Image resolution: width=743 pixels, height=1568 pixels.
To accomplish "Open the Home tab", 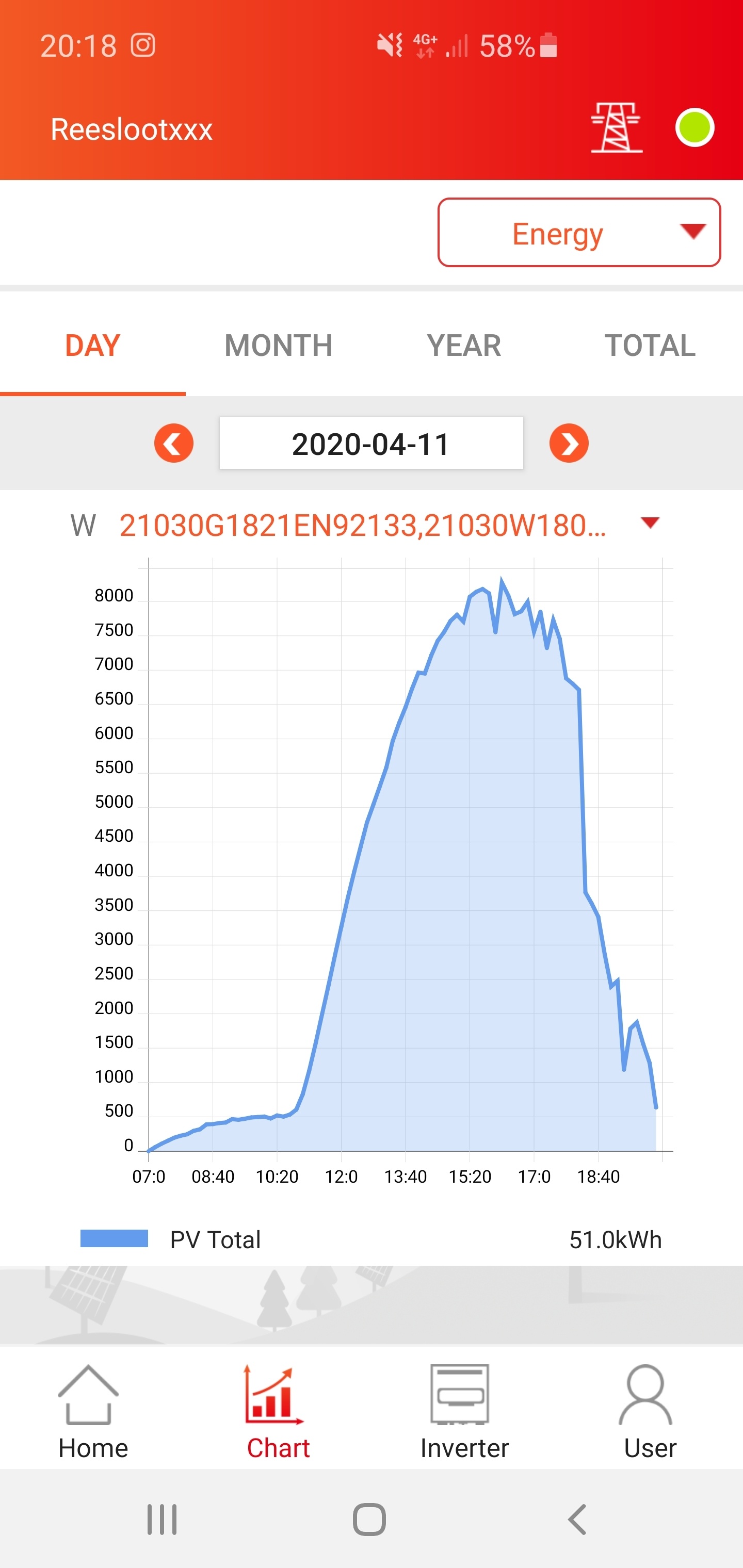I will [92, 1412].
